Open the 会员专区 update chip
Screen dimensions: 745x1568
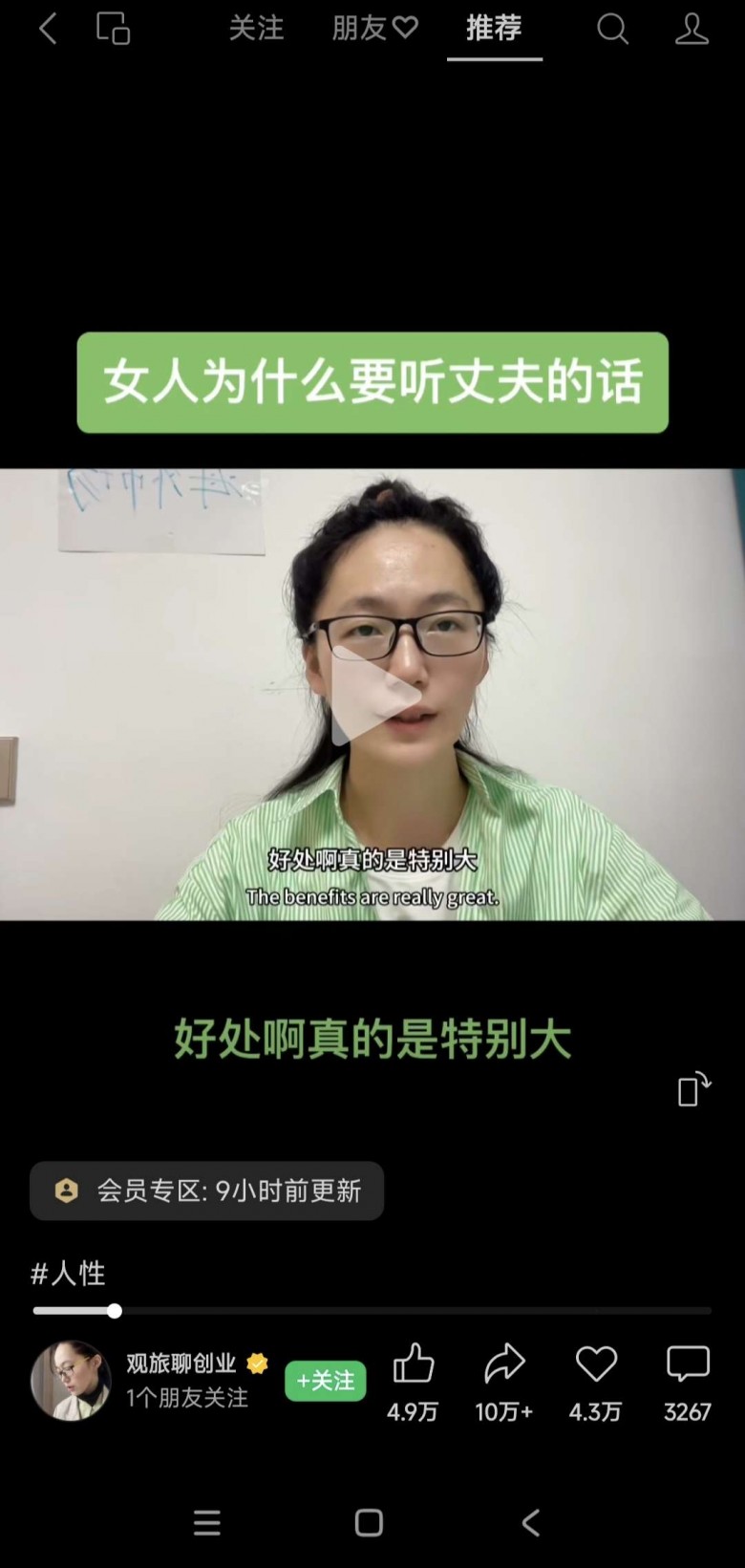[207, 1191]
